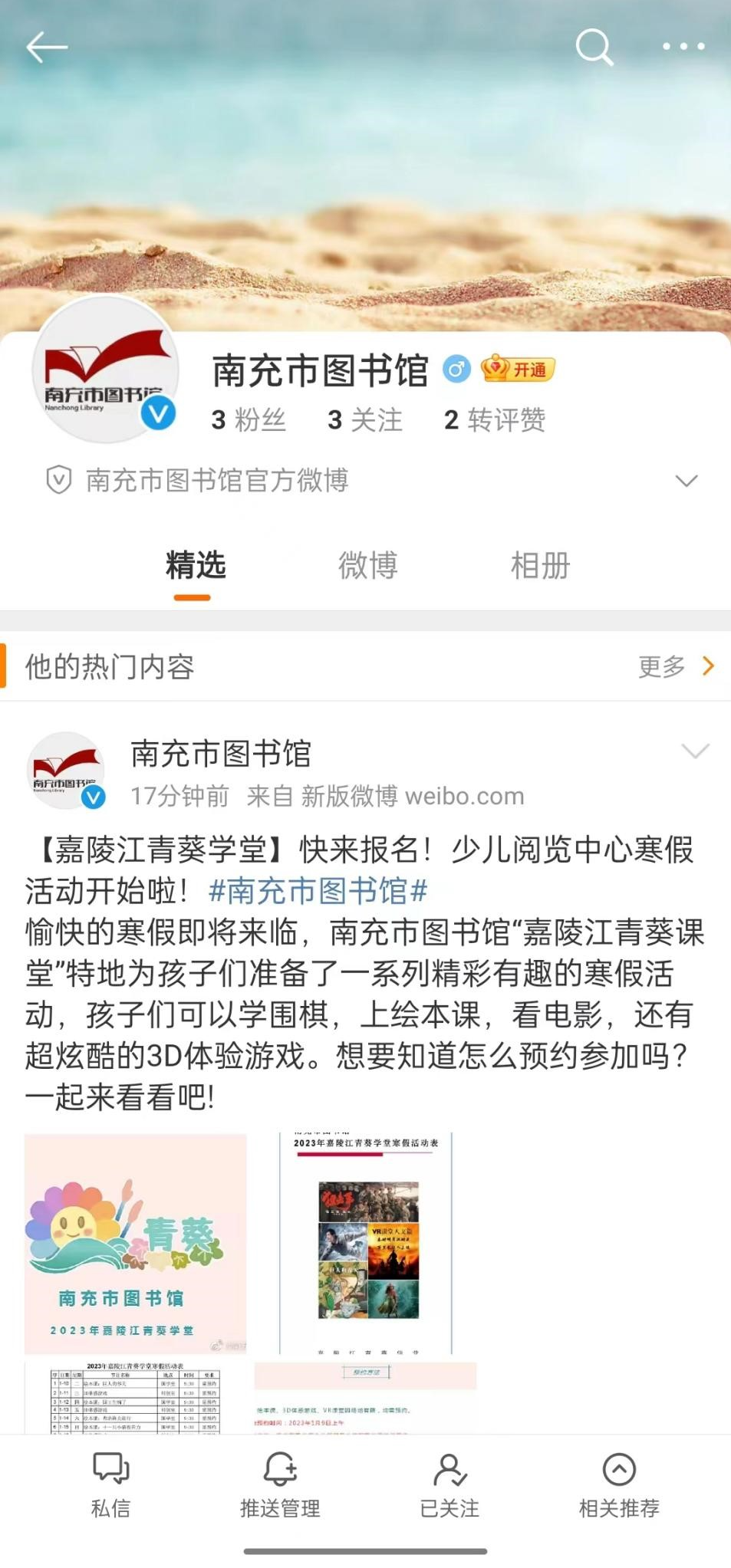This screenshot has height=1568, width=731.
Task: Go back using the top-left arrow
Action: [x=46, y=48]
